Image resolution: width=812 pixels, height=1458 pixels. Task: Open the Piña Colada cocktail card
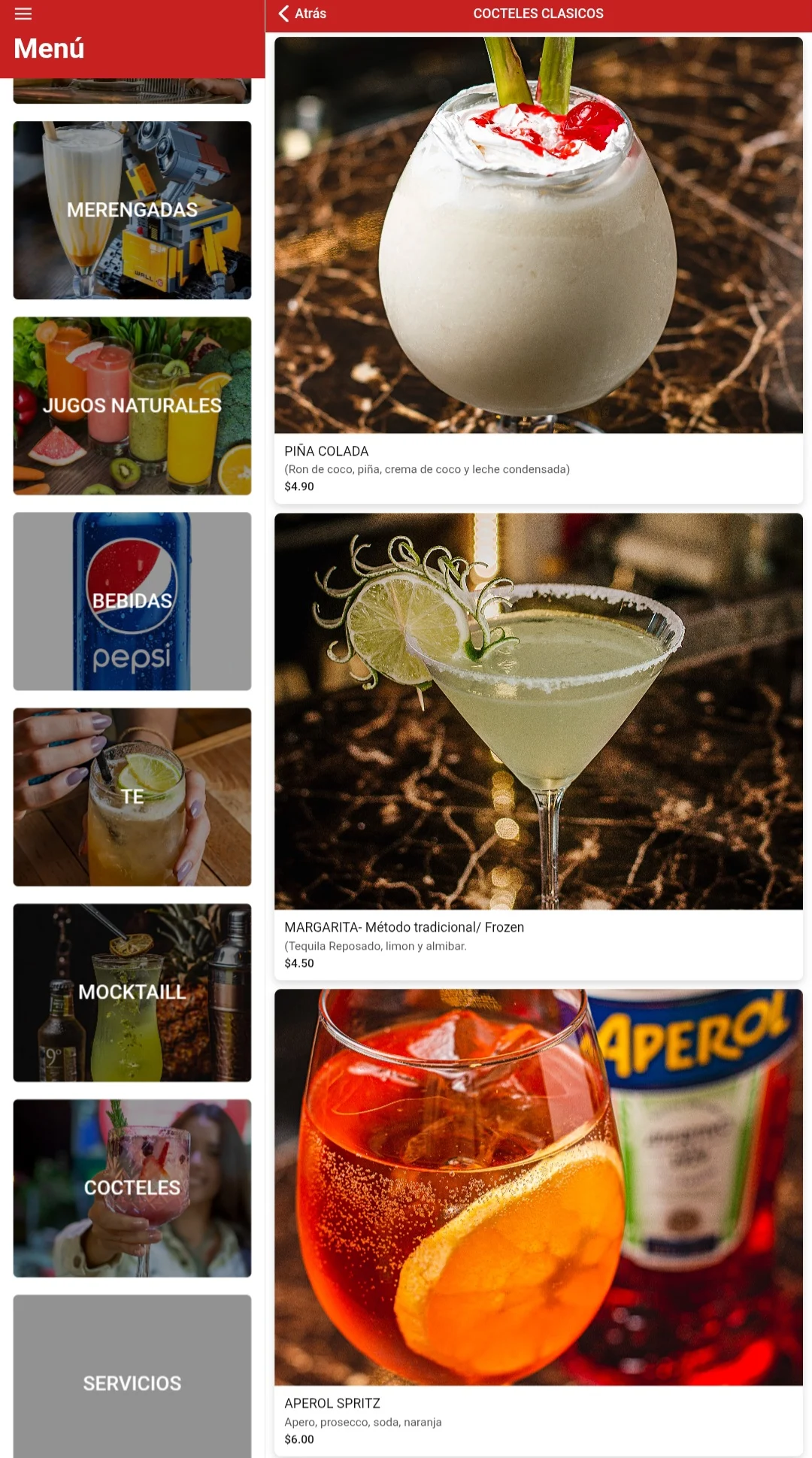point(538,271)
